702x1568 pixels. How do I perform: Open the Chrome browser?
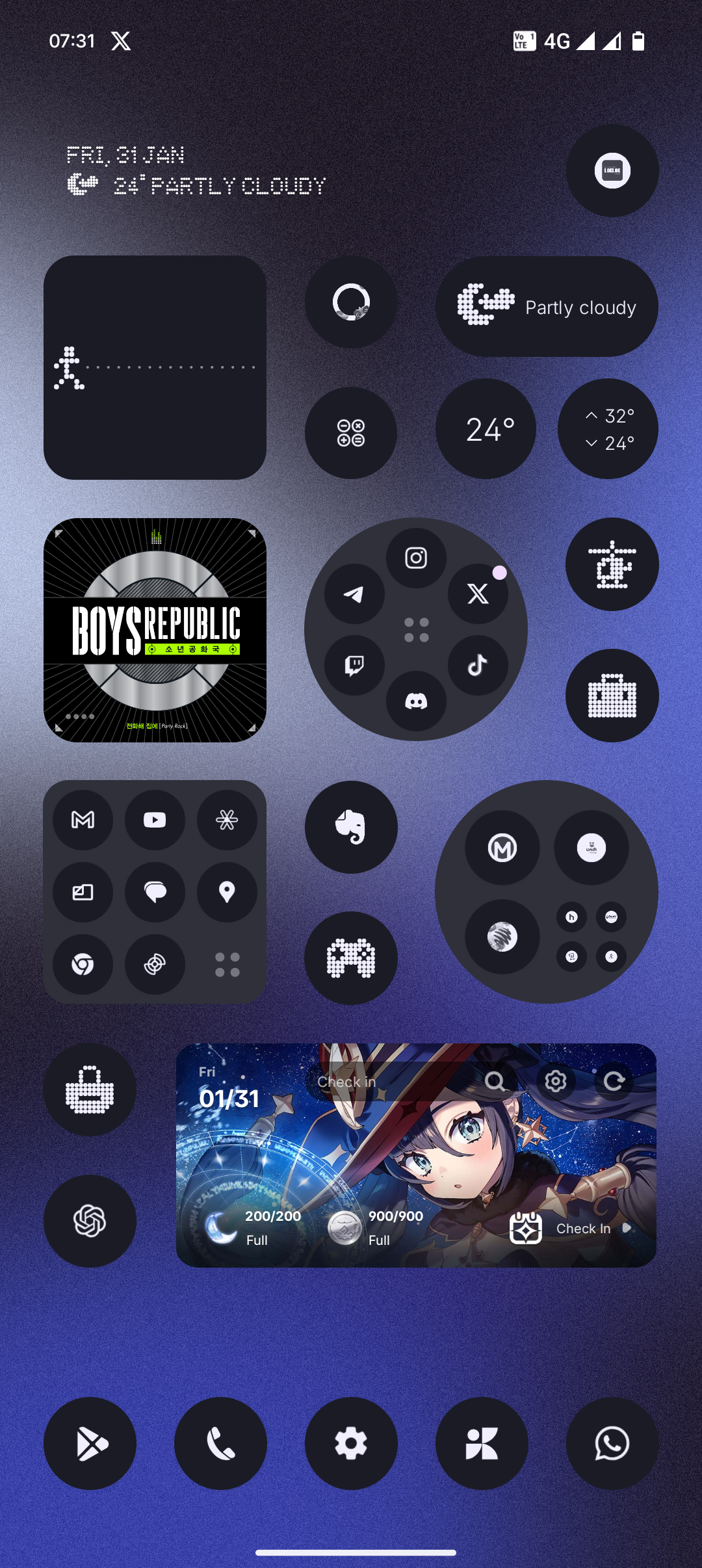click(83, 964)
